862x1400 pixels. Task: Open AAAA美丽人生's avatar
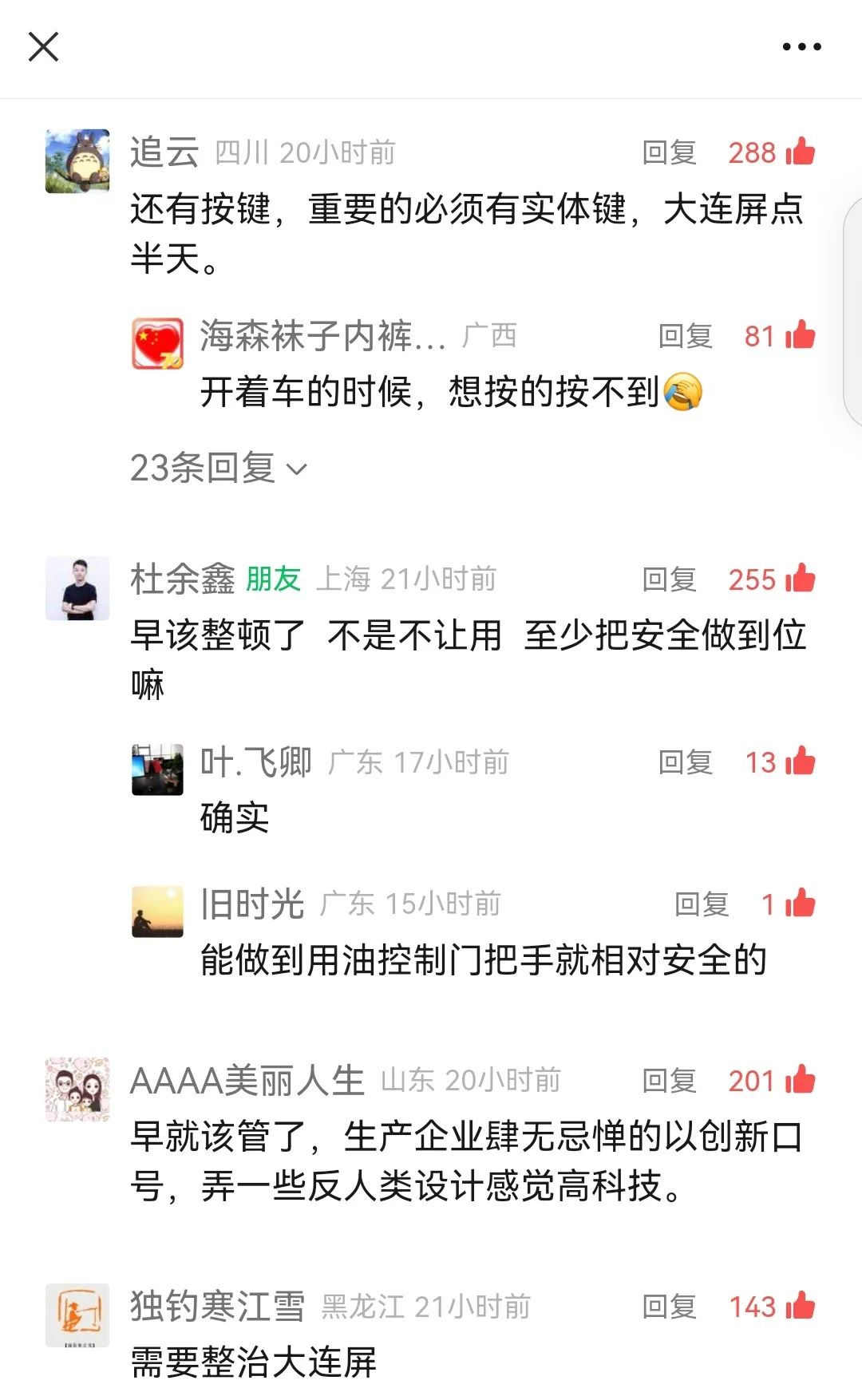point(77,1090)
